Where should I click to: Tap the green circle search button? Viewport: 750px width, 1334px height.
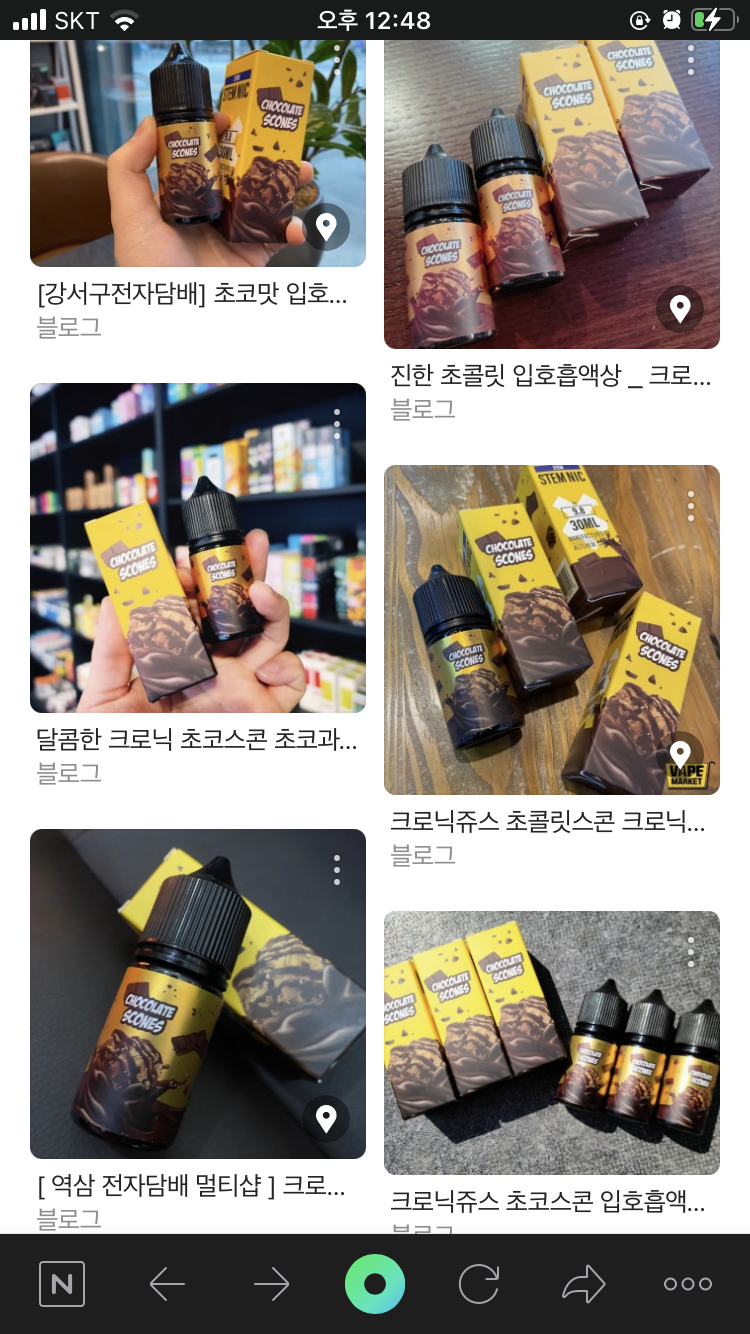(375, 1284)
